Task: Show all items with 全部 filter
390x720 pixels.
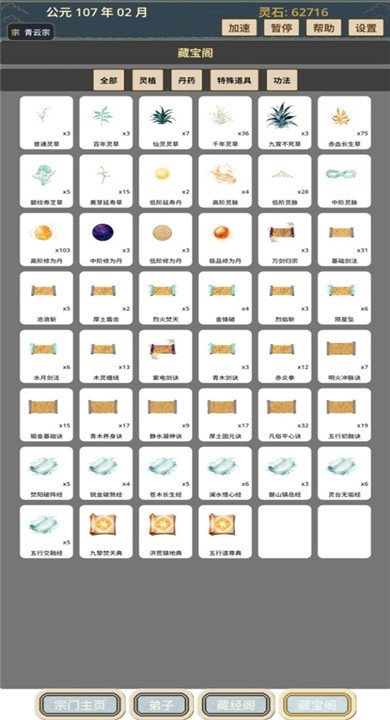Action: 109,80
